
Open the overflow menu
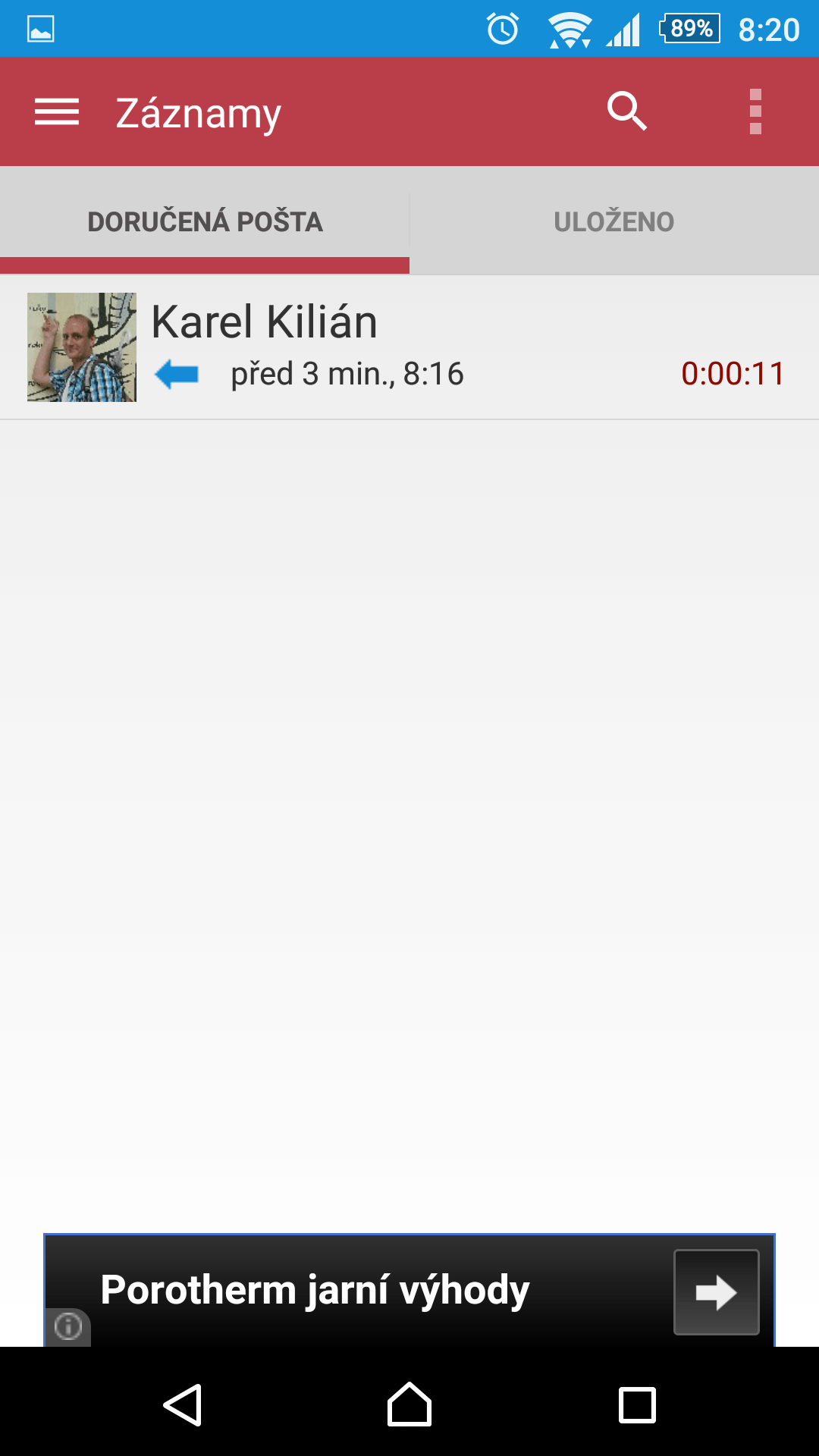(755, 111)
